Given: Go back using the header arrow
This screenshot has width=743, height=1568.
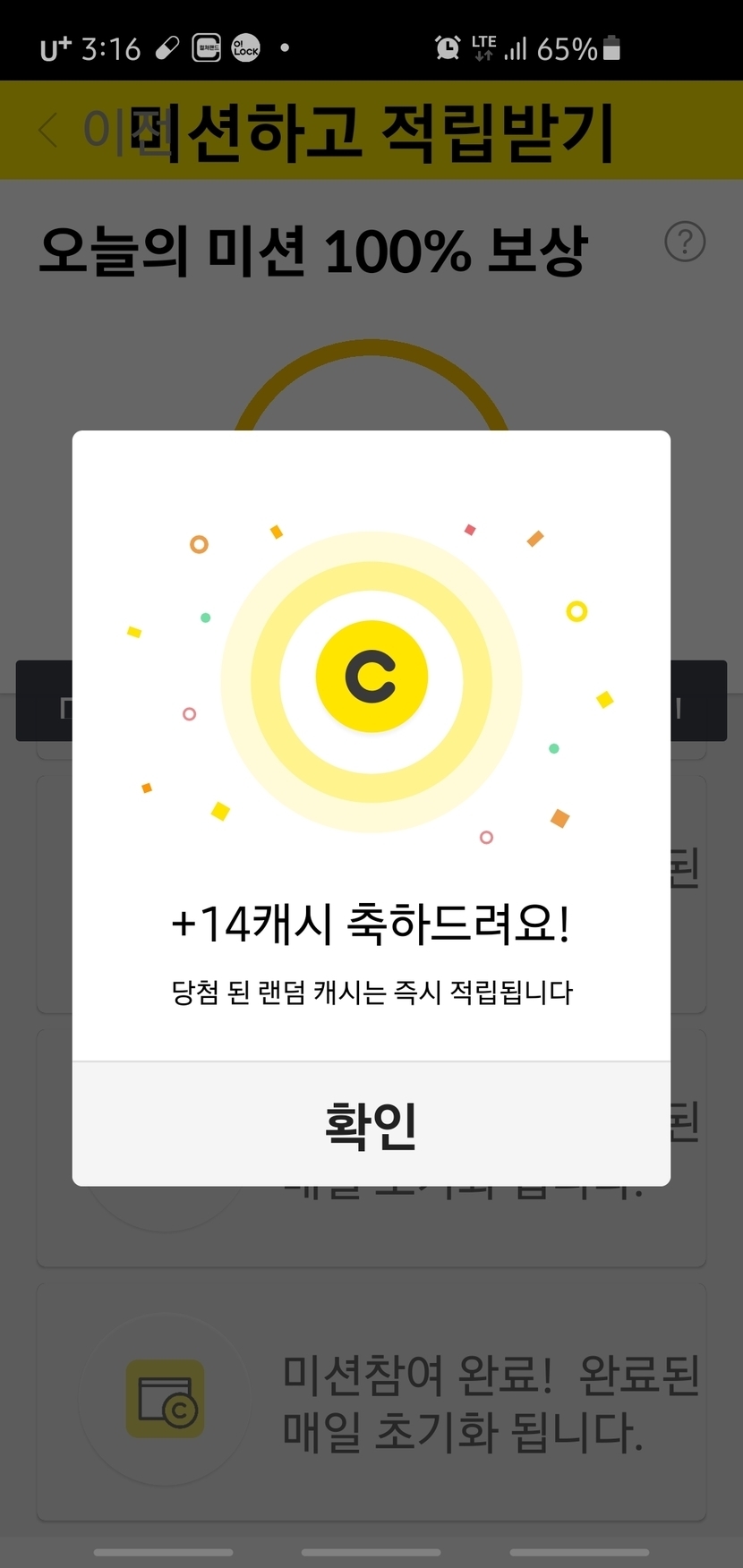Looking at the screenshot, I should [48, 131].
